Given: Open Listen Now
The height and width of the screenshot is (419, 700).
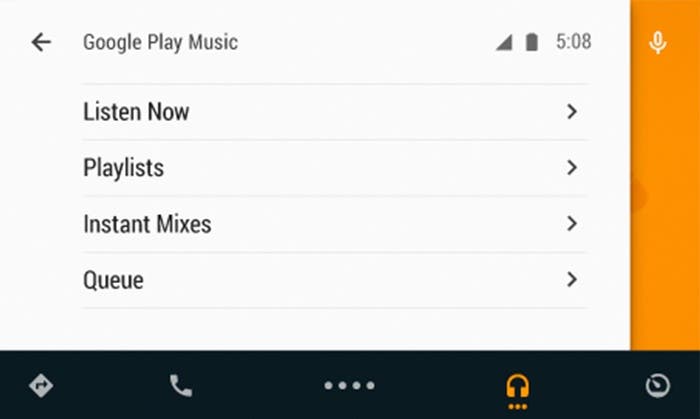Looking at the screenshot, I should pos(330,112).
